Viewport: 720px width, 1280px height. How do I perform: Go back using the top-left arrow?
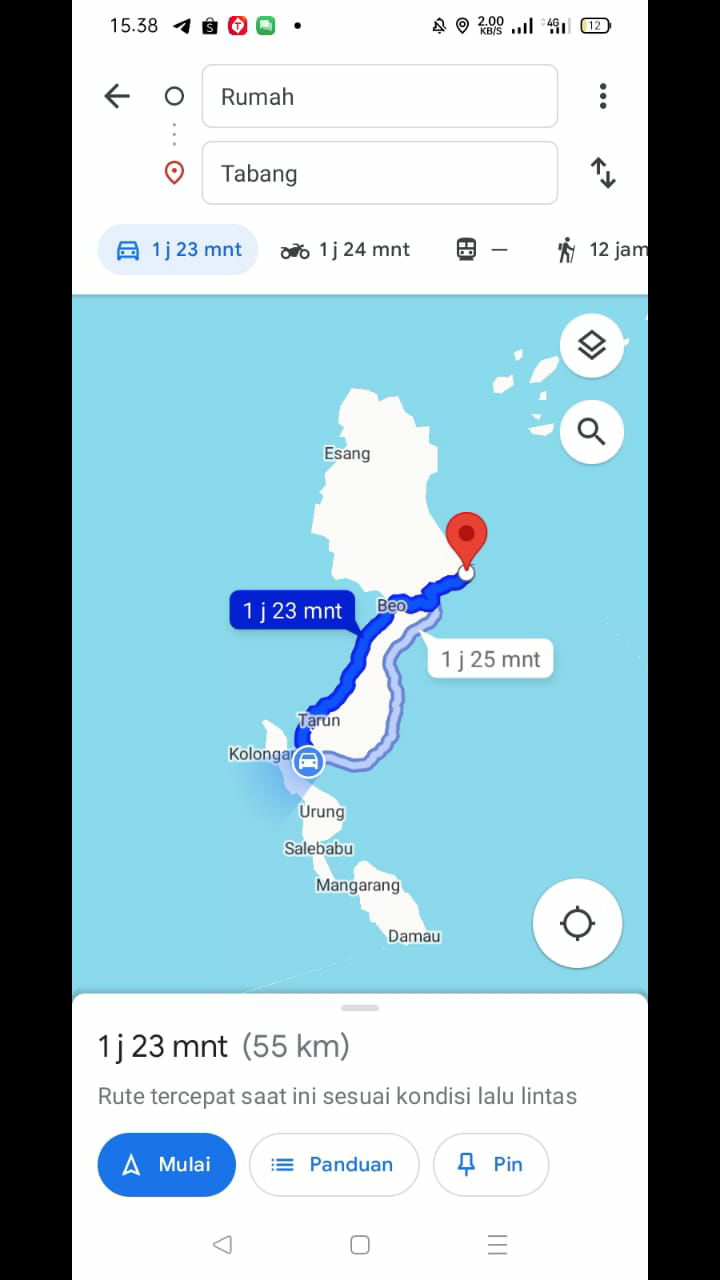(117, 96)
